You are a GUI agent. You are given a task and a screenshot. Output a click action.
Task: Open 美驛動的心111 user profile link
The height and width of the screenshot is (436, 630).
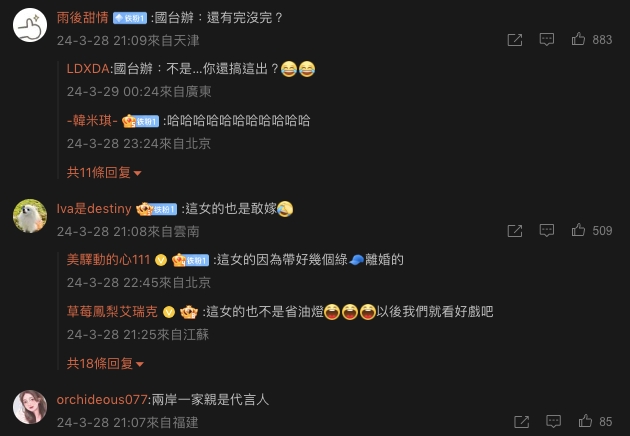tap(108, 259)
